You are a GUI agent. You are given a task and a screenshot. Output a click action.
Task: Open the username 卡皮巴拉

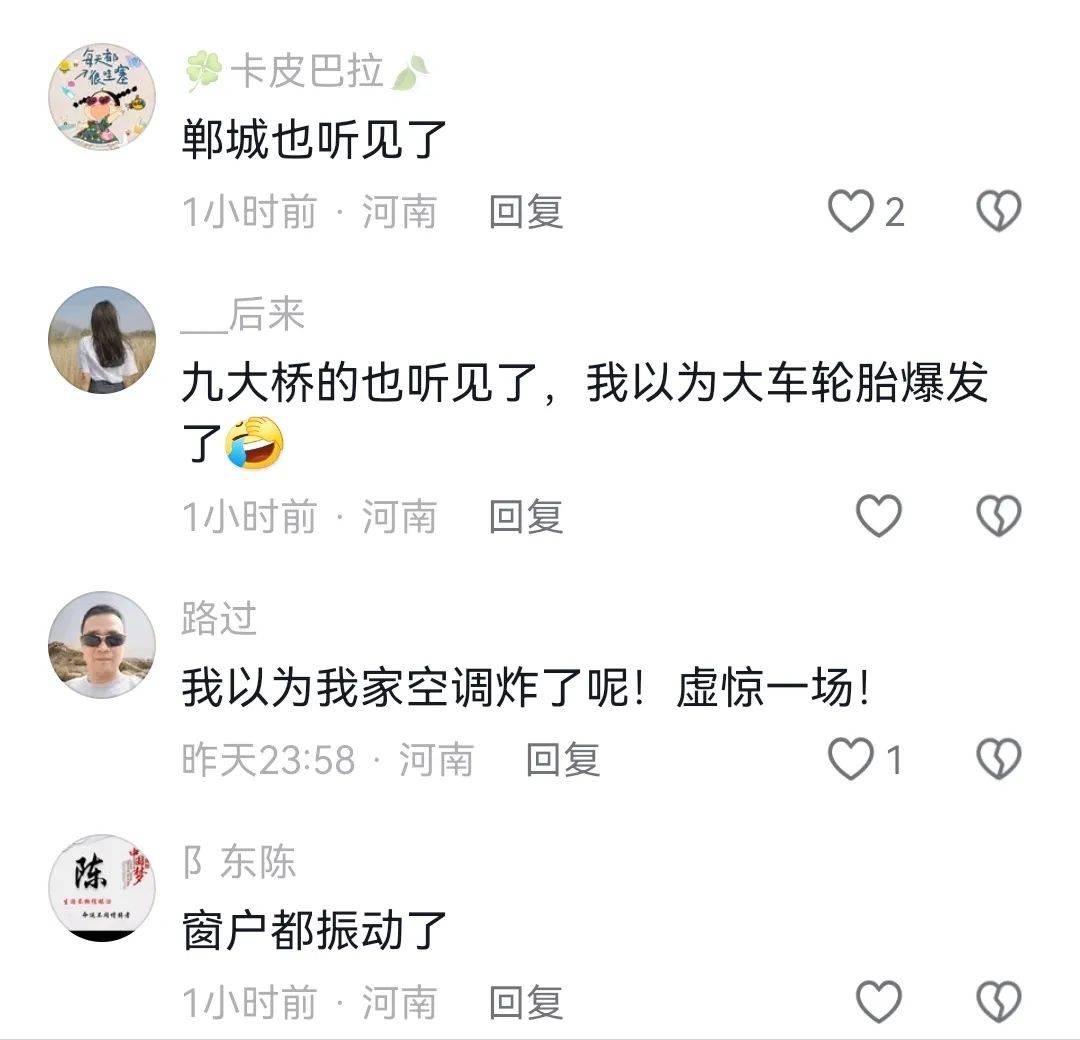pos(306,72)
